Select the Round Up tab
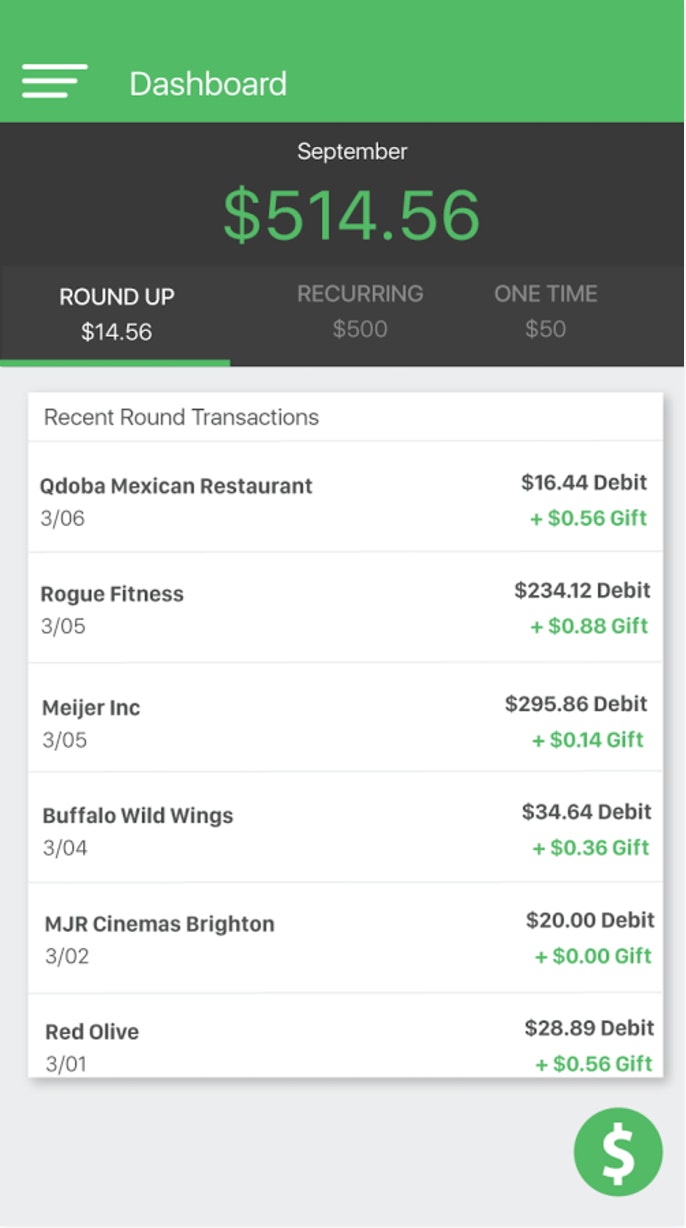 [x=116, y=314]
